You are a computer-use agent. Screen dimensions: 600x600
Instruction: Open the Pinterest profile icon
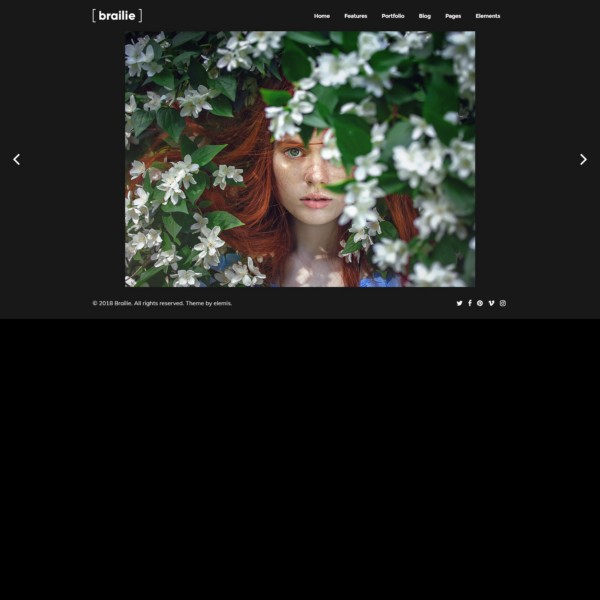coord(480,303)
